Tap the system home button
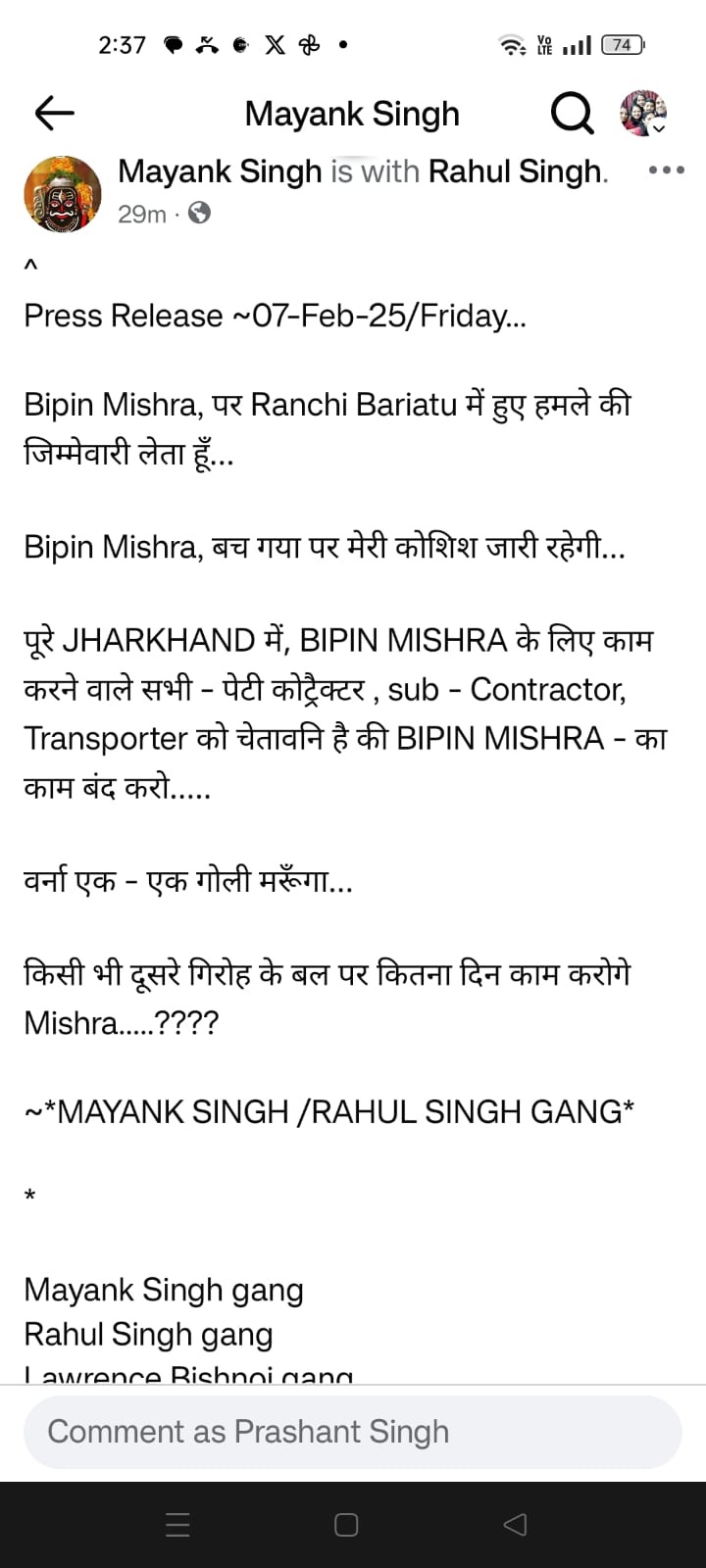706x1568 pixels. (346, 1525)
